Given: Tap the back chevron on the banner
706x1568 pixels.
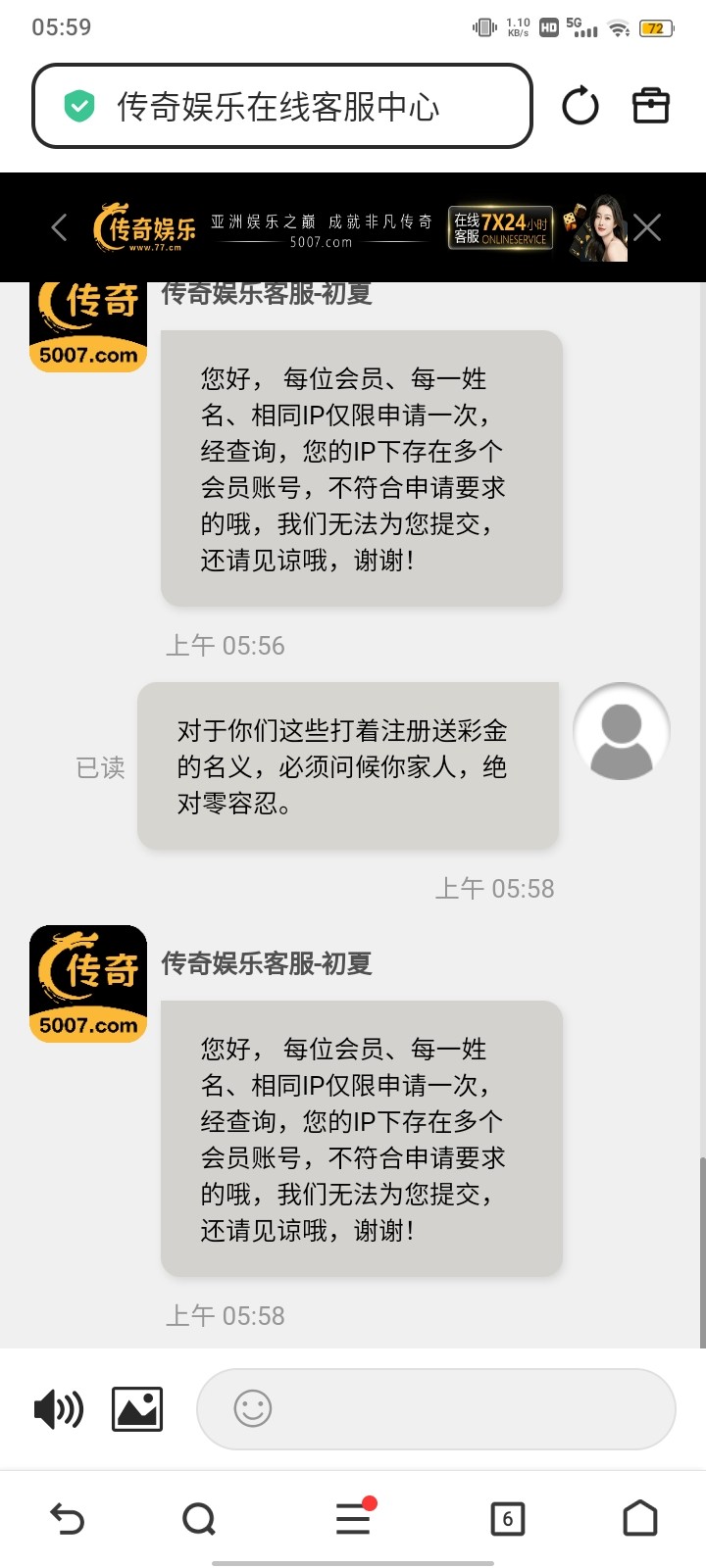Looking at the screenshot, I should tap(57, 226).
